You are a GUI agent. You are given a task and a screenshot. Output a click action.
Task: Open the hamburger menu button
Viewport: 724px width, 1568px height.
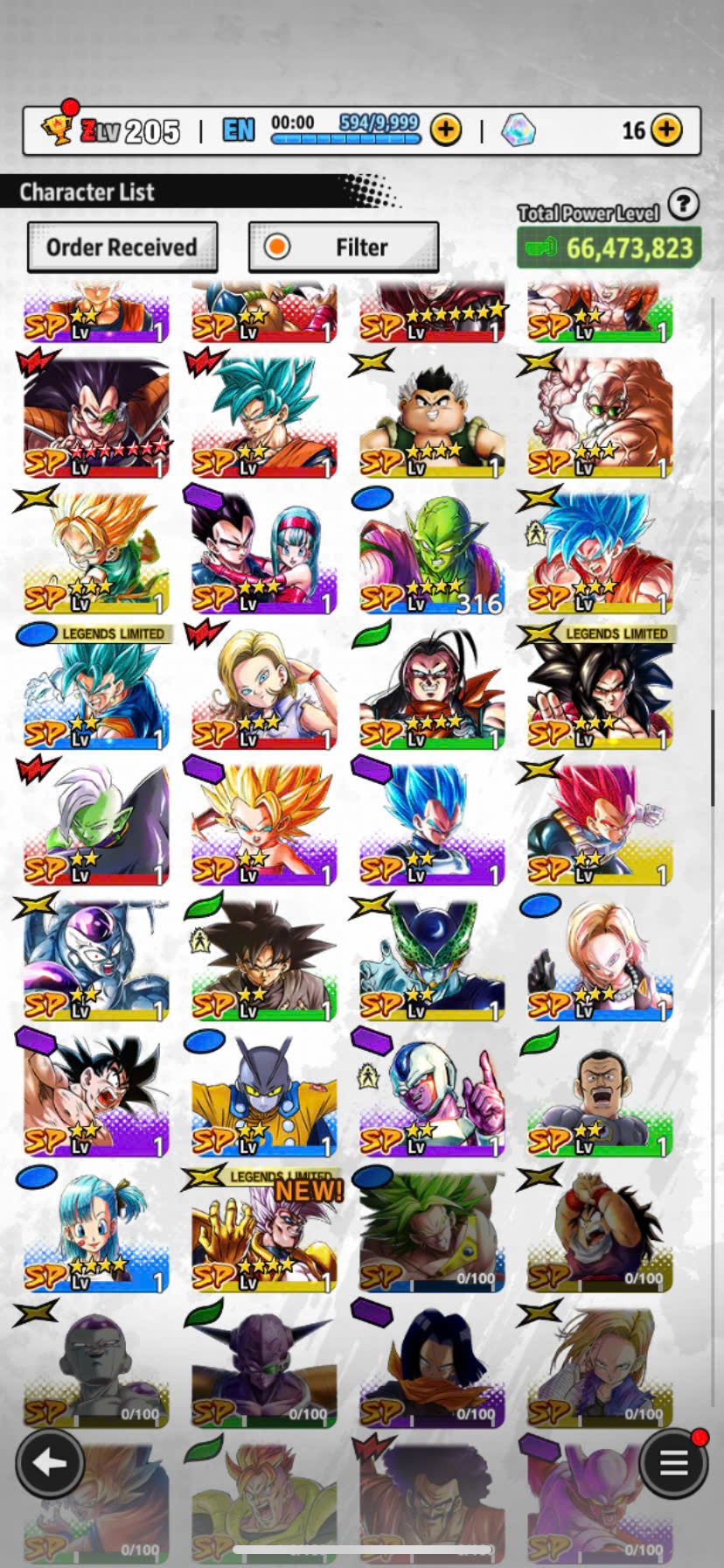coord(672,1462)
